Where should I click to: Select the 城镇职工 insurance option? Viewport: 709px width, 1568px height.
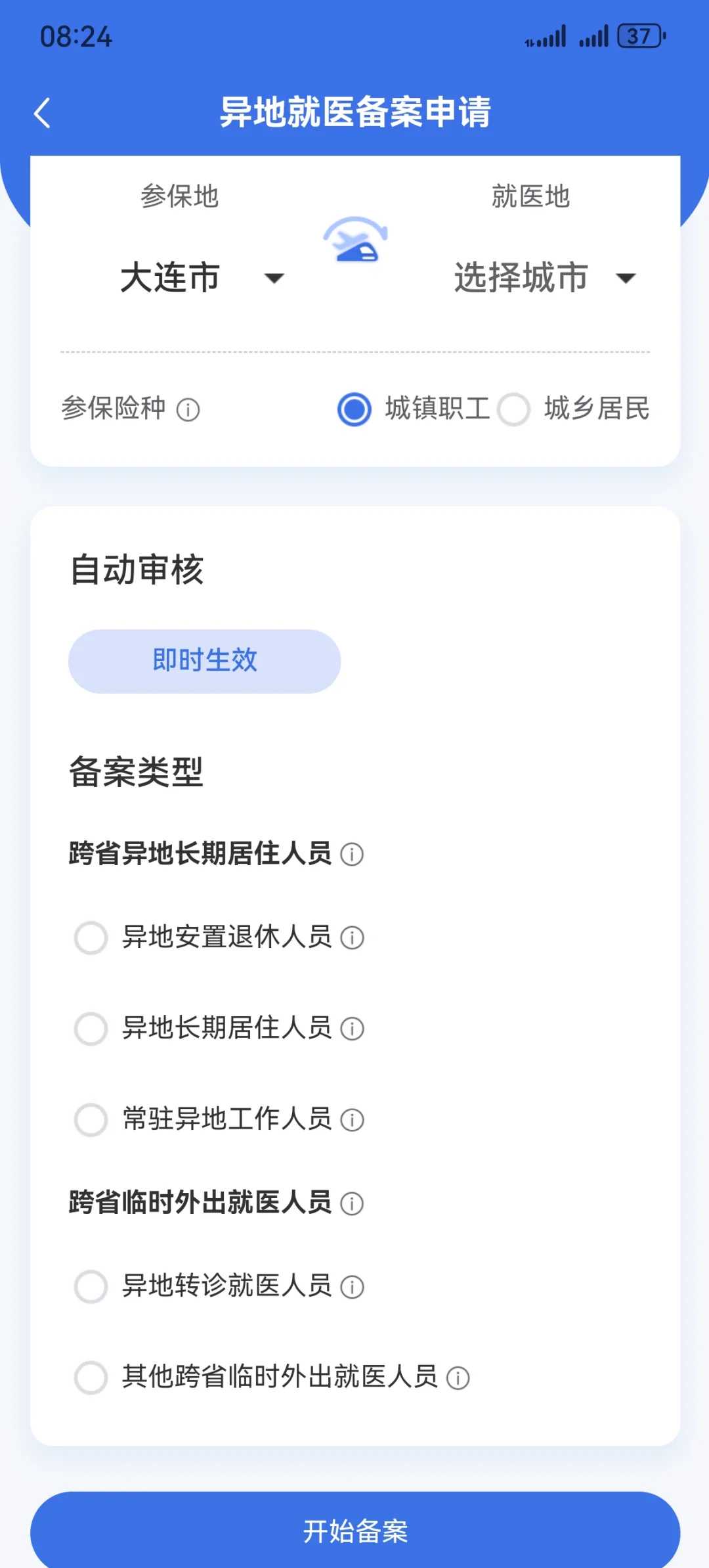353,410
